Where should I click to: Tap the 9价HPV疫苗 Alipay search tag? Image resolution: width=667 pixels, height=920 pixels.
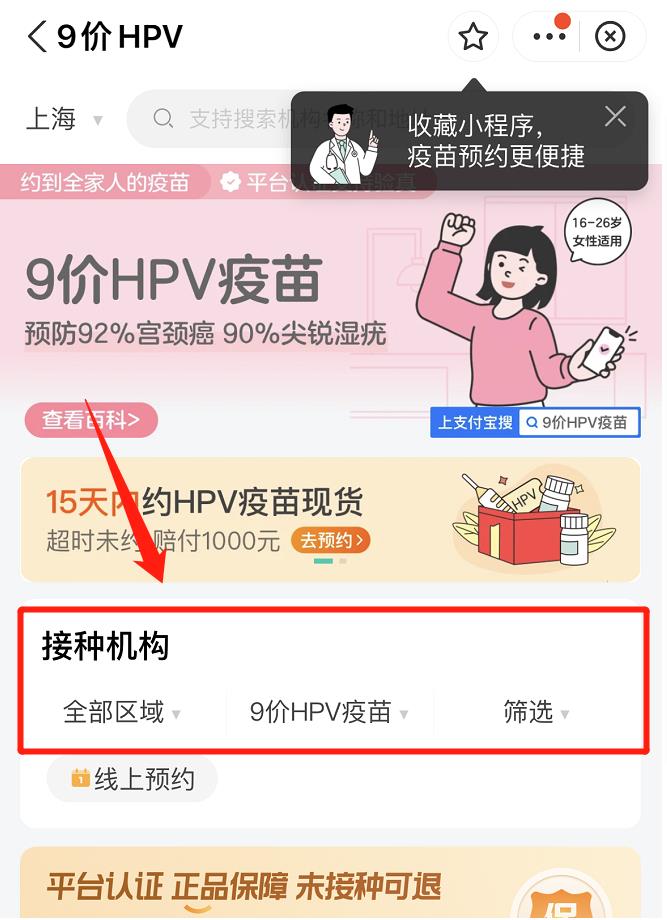pos(579,423)
